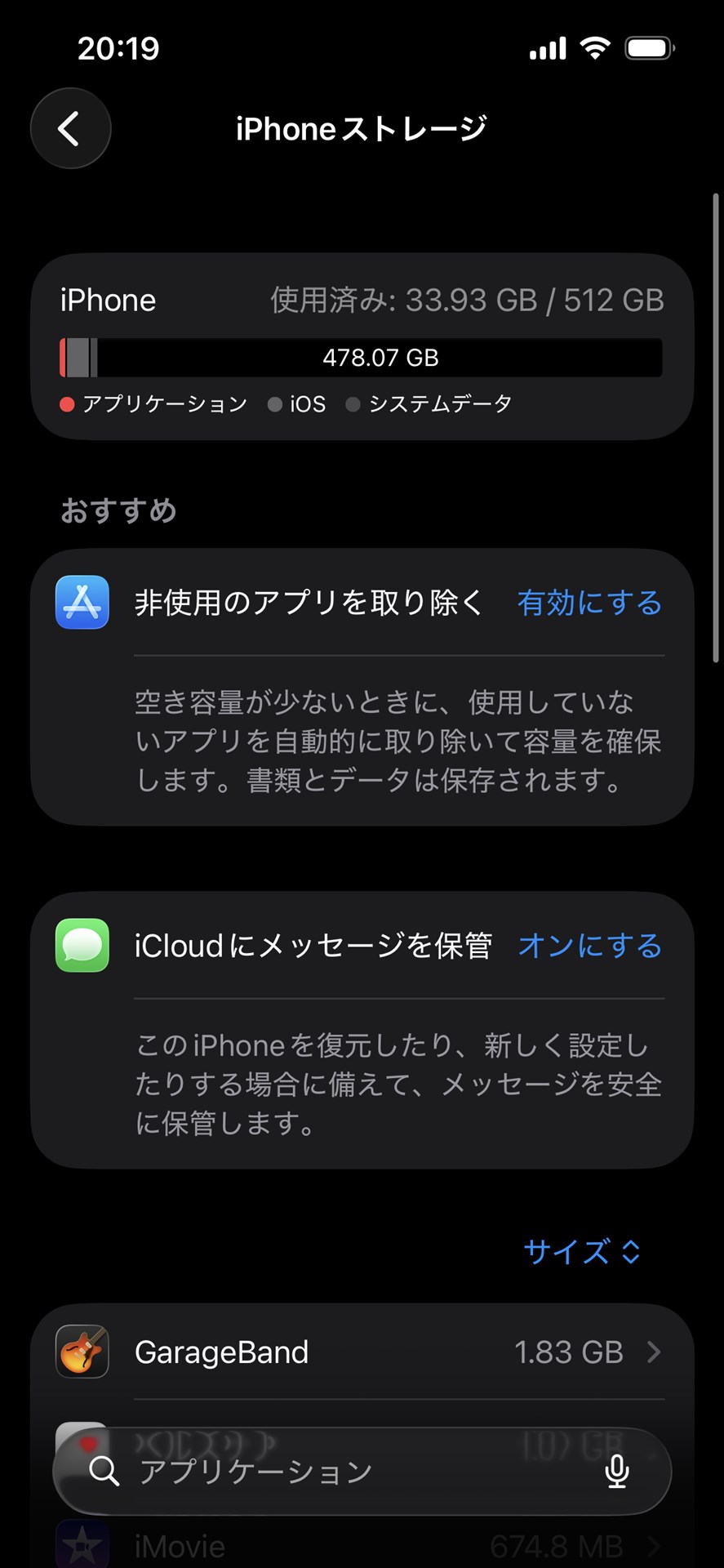Tap the iPhoneストレージ title
Viewport: 724px width, 1568px height.
click(362, 128)
